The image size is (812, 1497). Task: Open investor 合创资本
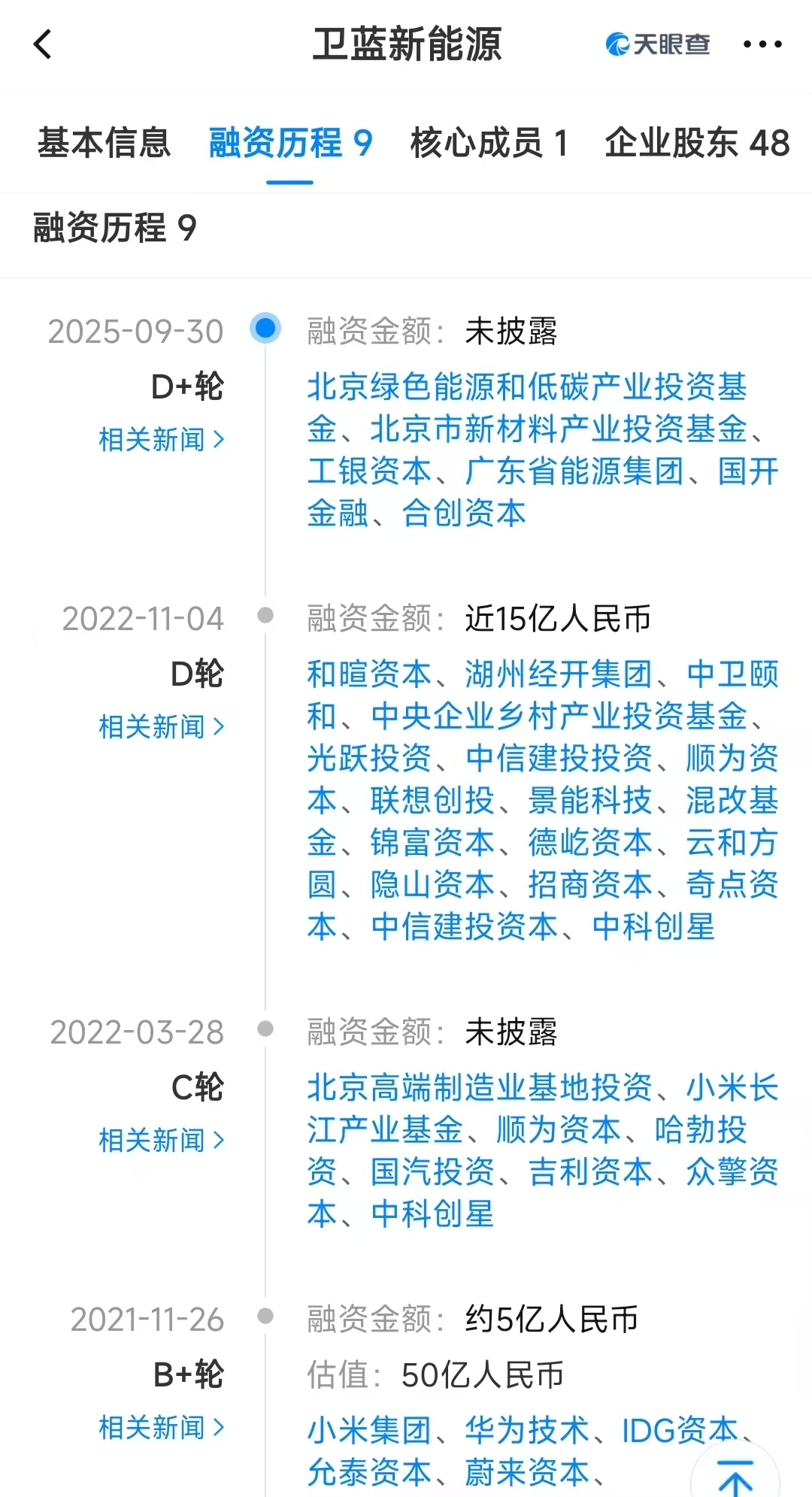pyautogui.click(x=464, y=514)
